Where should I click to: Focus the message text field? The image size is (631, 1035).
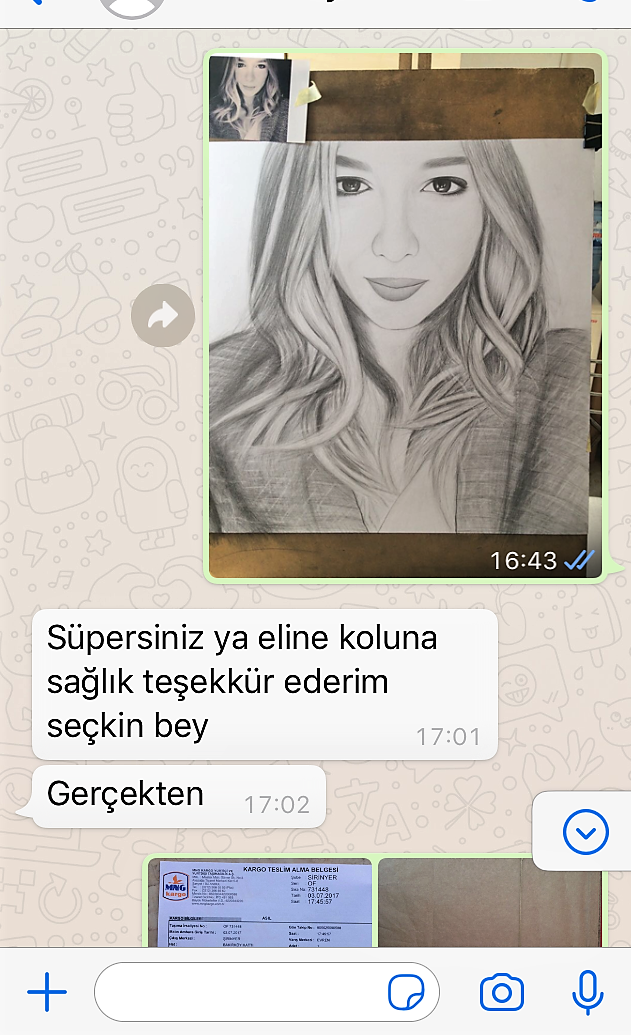pos(240,992)
